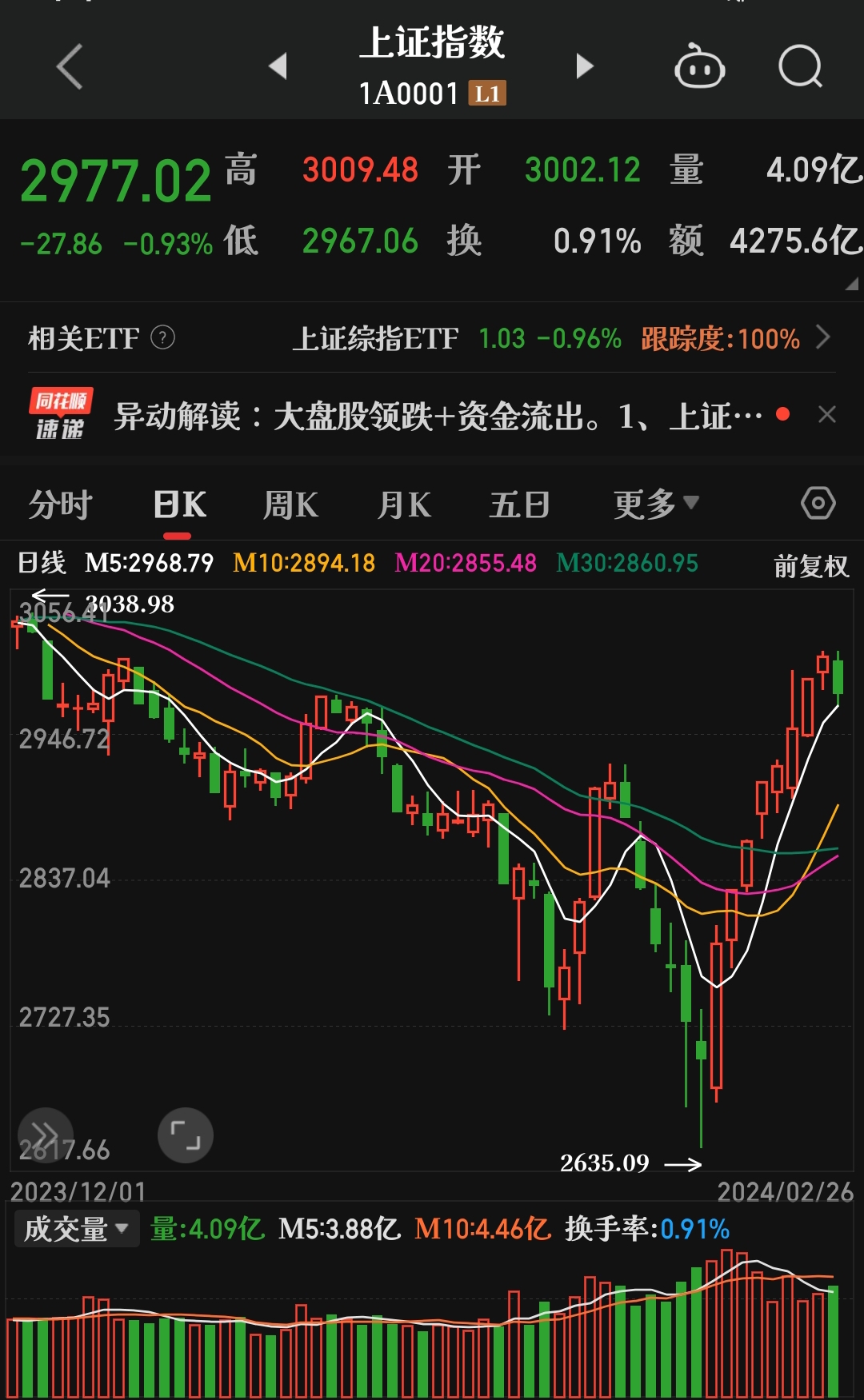Screen dimensions: 864x1400
Task: Change the 前复权 price adjustment setting
Action: tap(810, 564)
